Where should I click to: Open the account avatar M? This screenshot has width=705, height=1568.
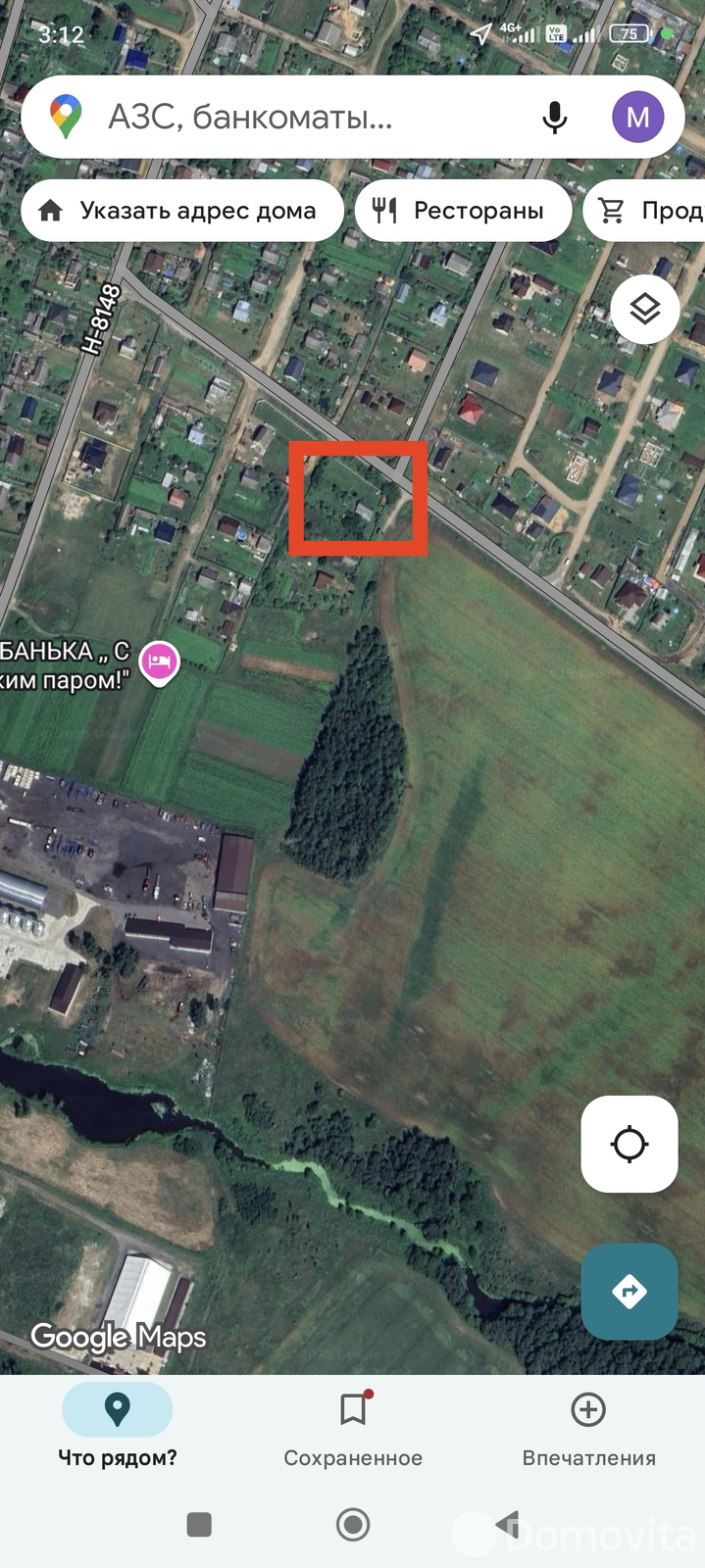point(637,118)
